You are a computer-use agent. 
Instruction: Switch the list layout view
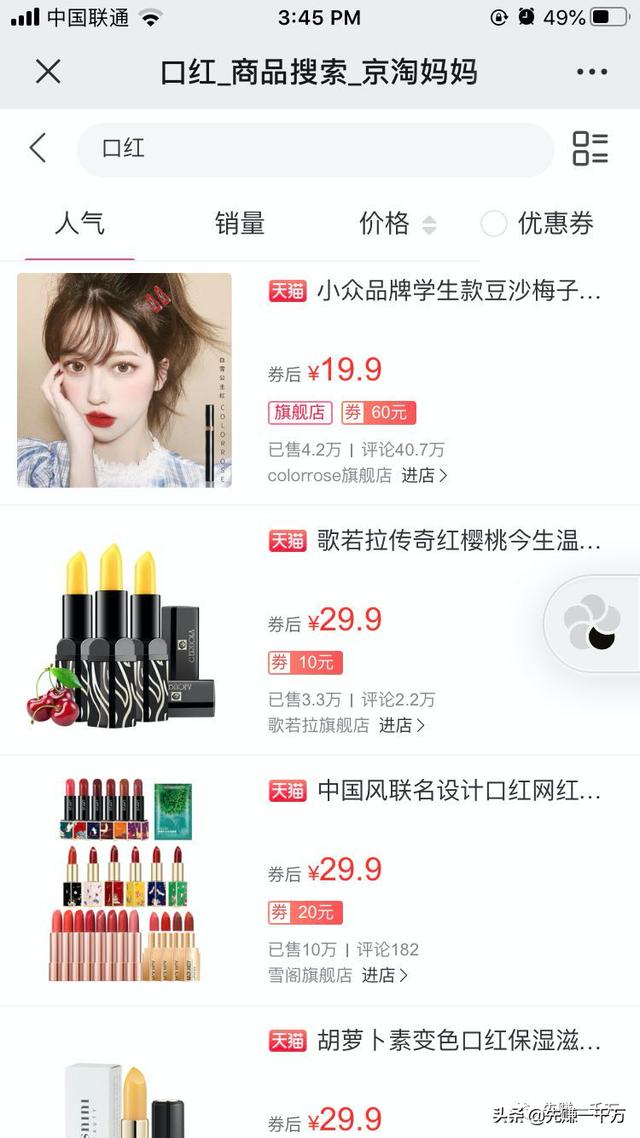(590, 148)
